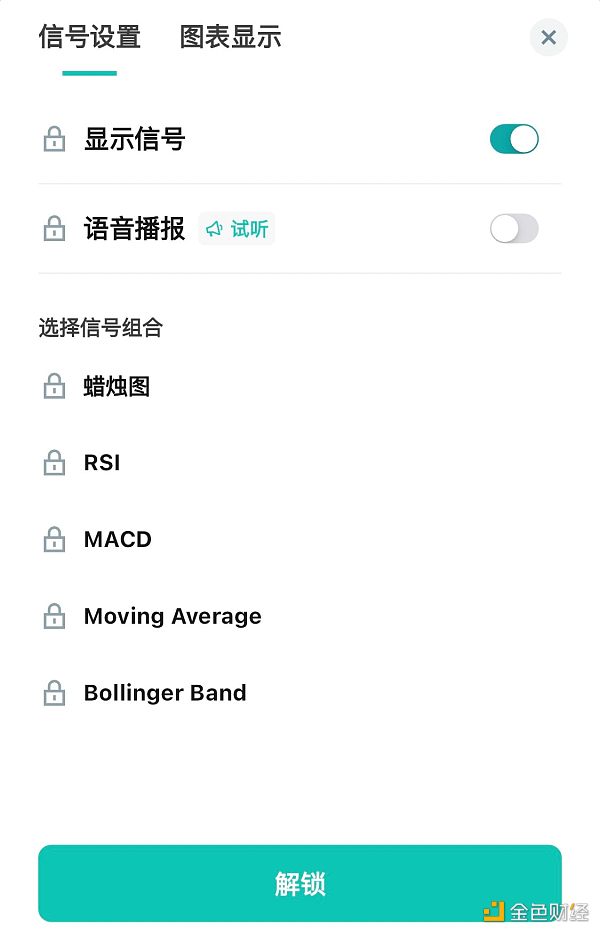This screenshot has height=933, width=600.
Task: Switch to the 图表显示 tab
Action: (230, 38)
